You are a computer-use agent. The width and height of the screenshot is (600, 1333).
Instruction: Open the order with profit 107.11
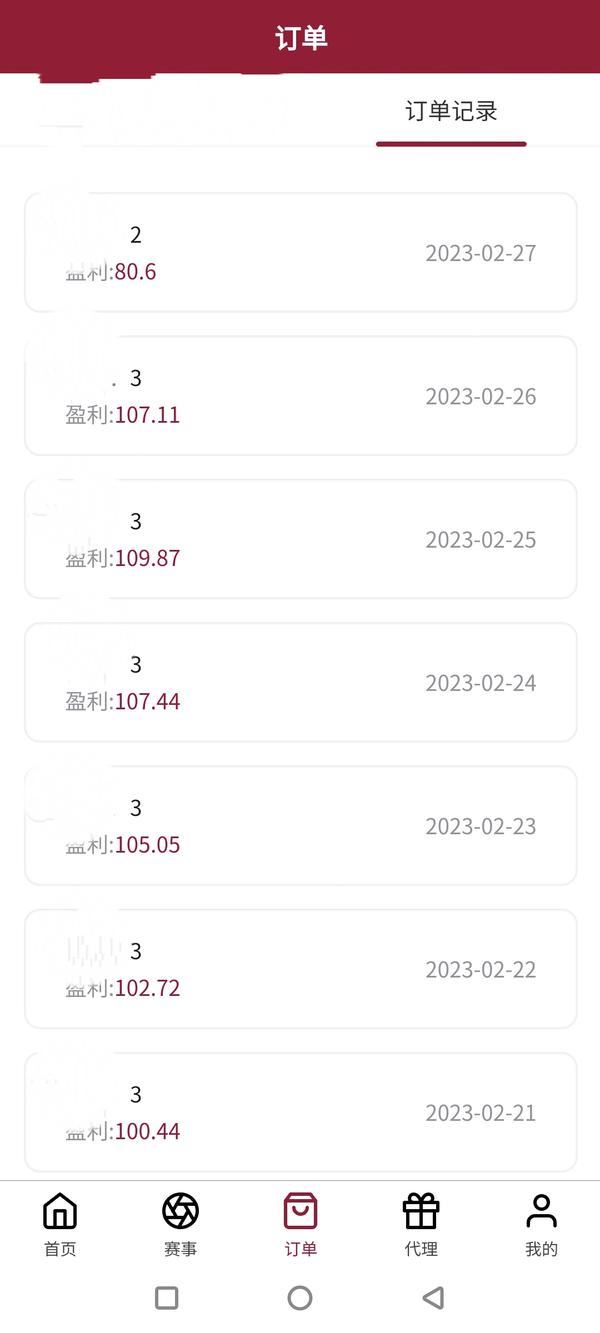tap(301, 396)
